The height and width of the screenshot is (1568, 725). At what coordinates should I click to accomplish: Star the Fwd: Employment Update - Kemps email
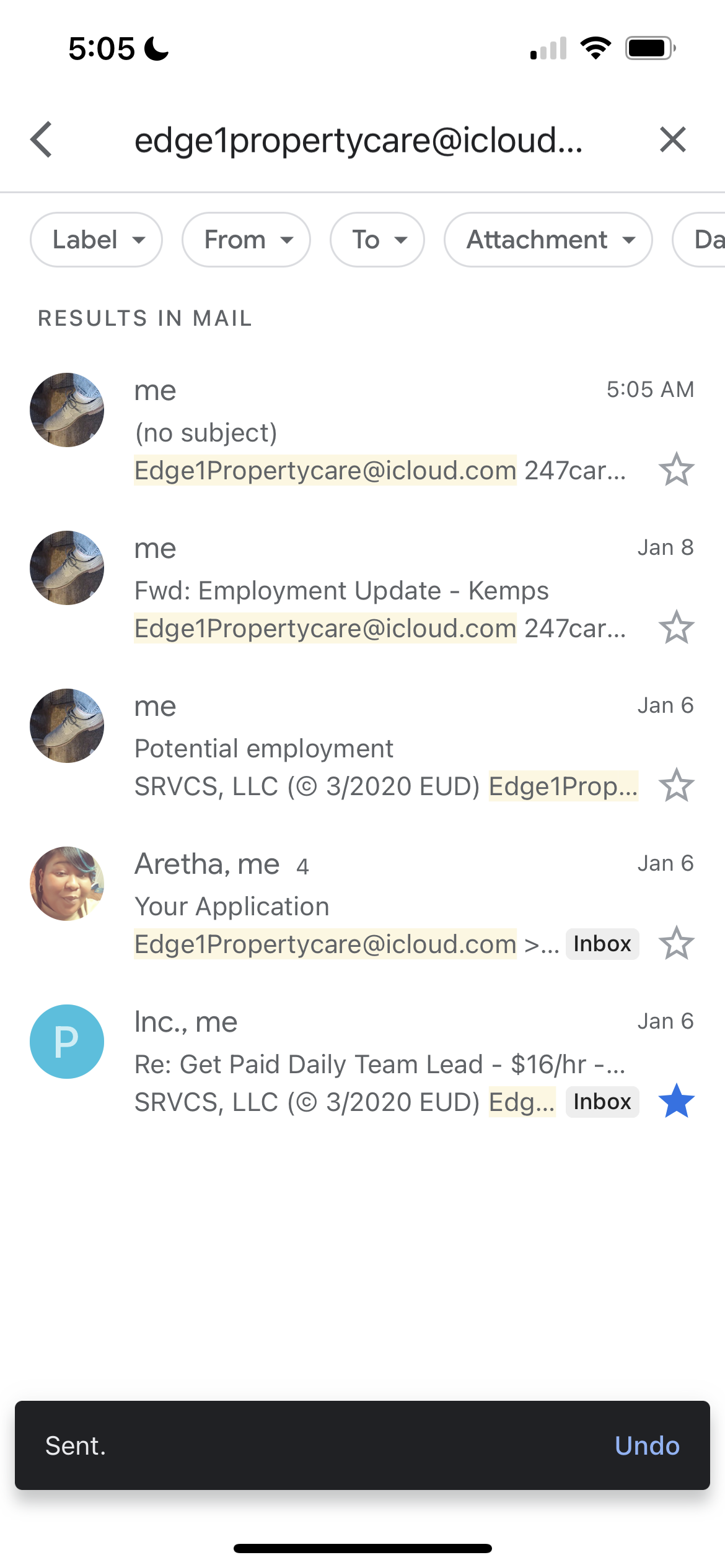point(677,628)
